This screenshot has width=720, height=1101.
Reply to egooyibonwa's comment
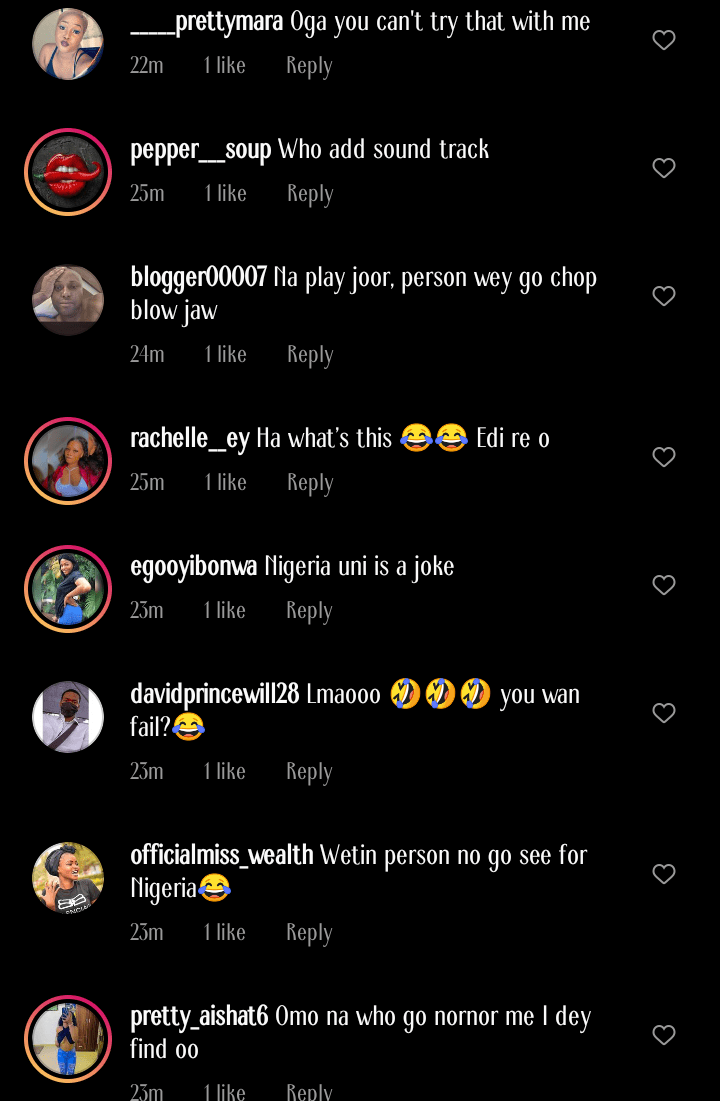click(x=309, y=611)
